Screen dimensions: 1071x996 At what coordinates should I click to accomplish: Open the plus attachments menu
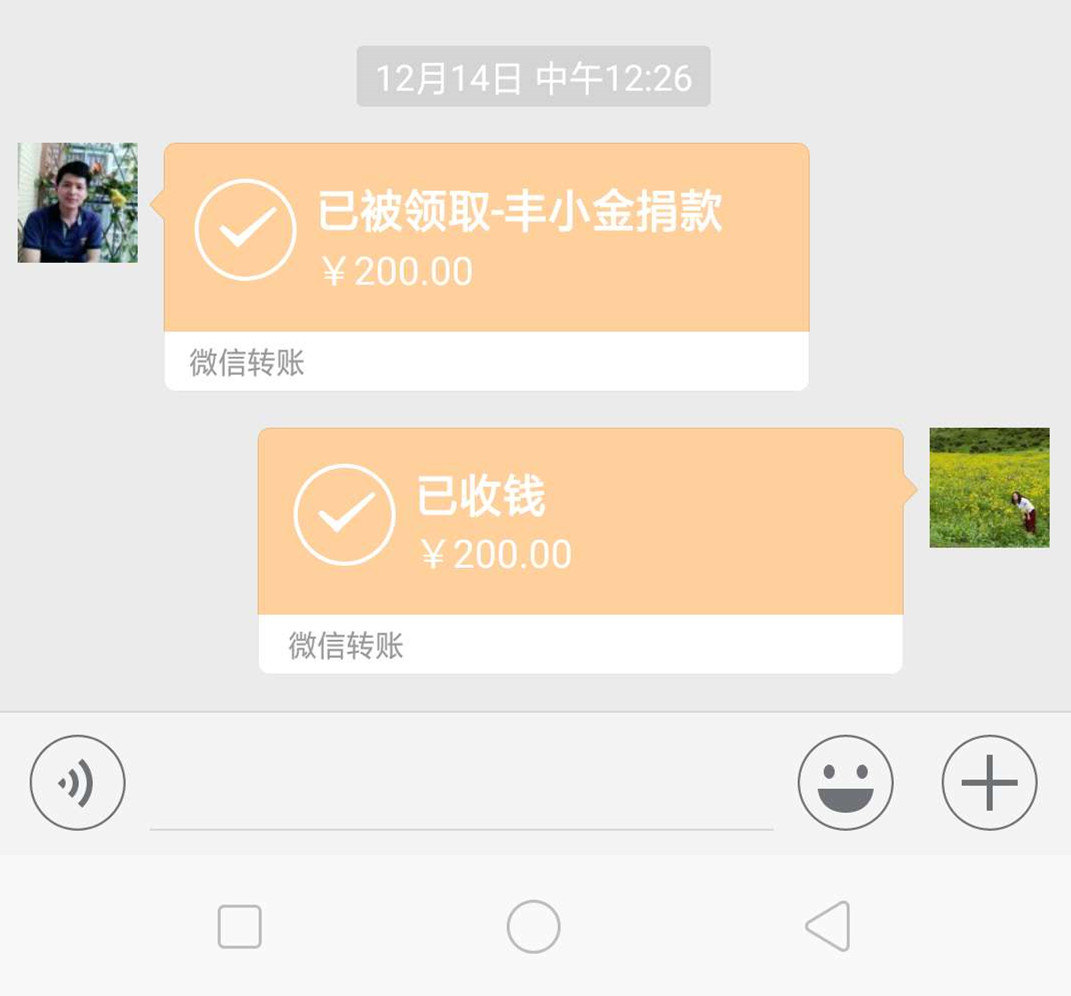[x=989, y=783]
